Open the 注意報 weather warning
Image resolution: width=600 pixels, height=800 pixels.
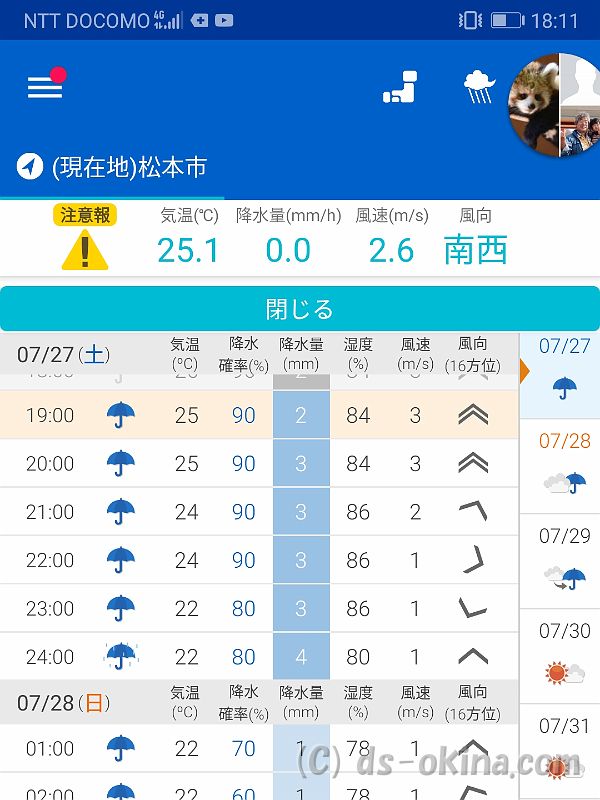(x=86, y=238)
